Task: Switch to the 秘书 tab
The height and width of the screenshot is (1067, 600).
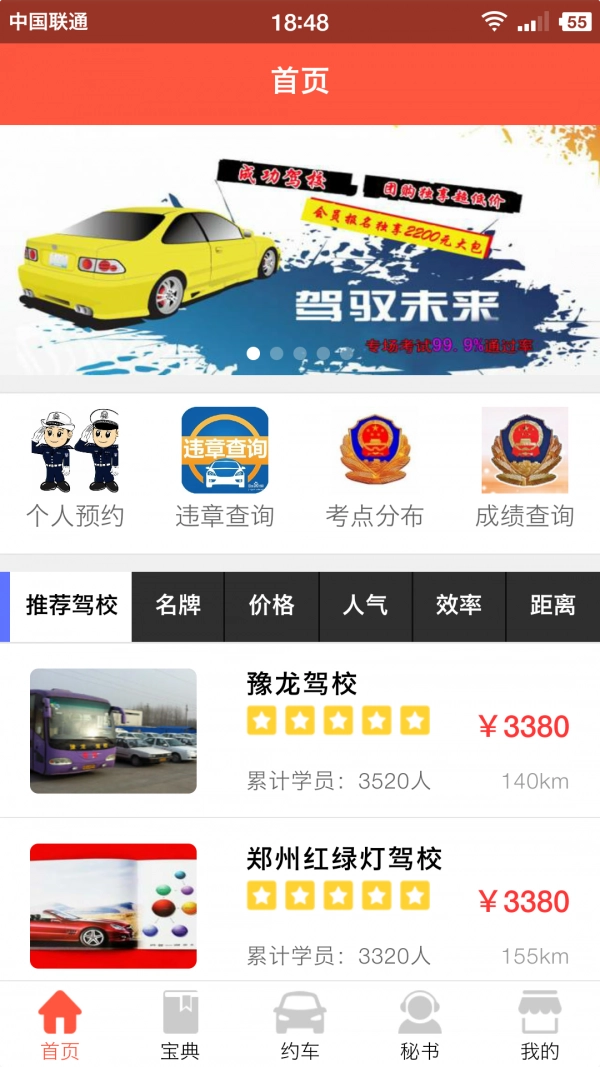Action: click(420, 1025)
